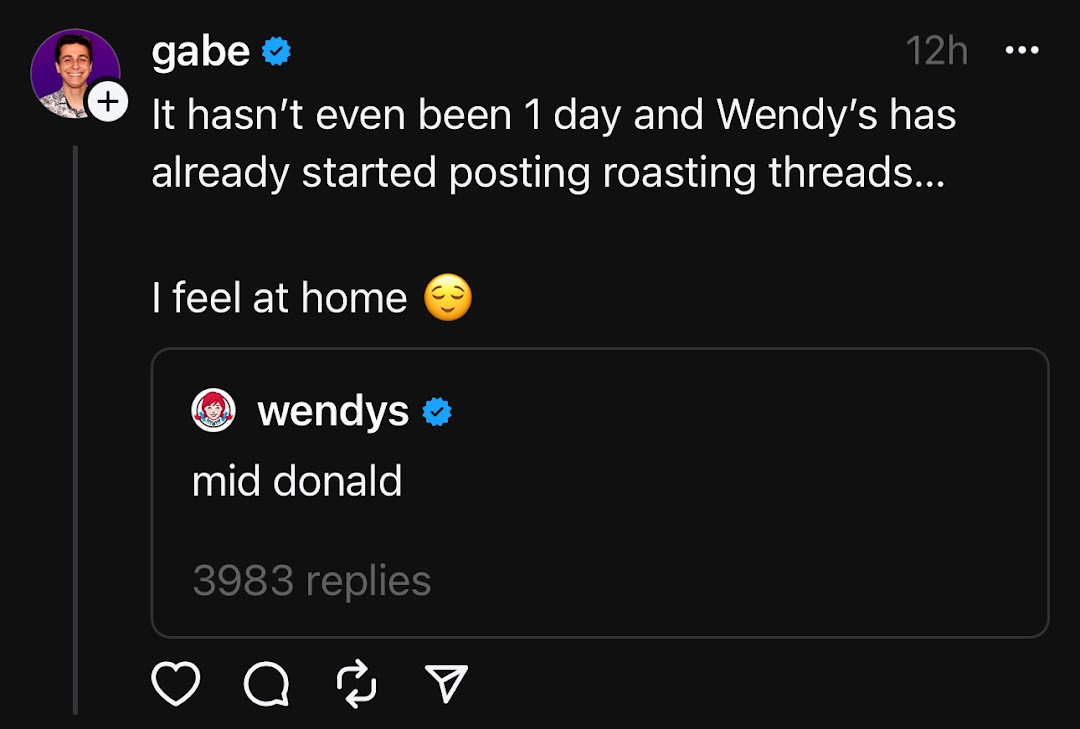The height and width of the screenshot is (729, 1080).
Task: Share gabe's post with the send icon
Action: point(446,684)
